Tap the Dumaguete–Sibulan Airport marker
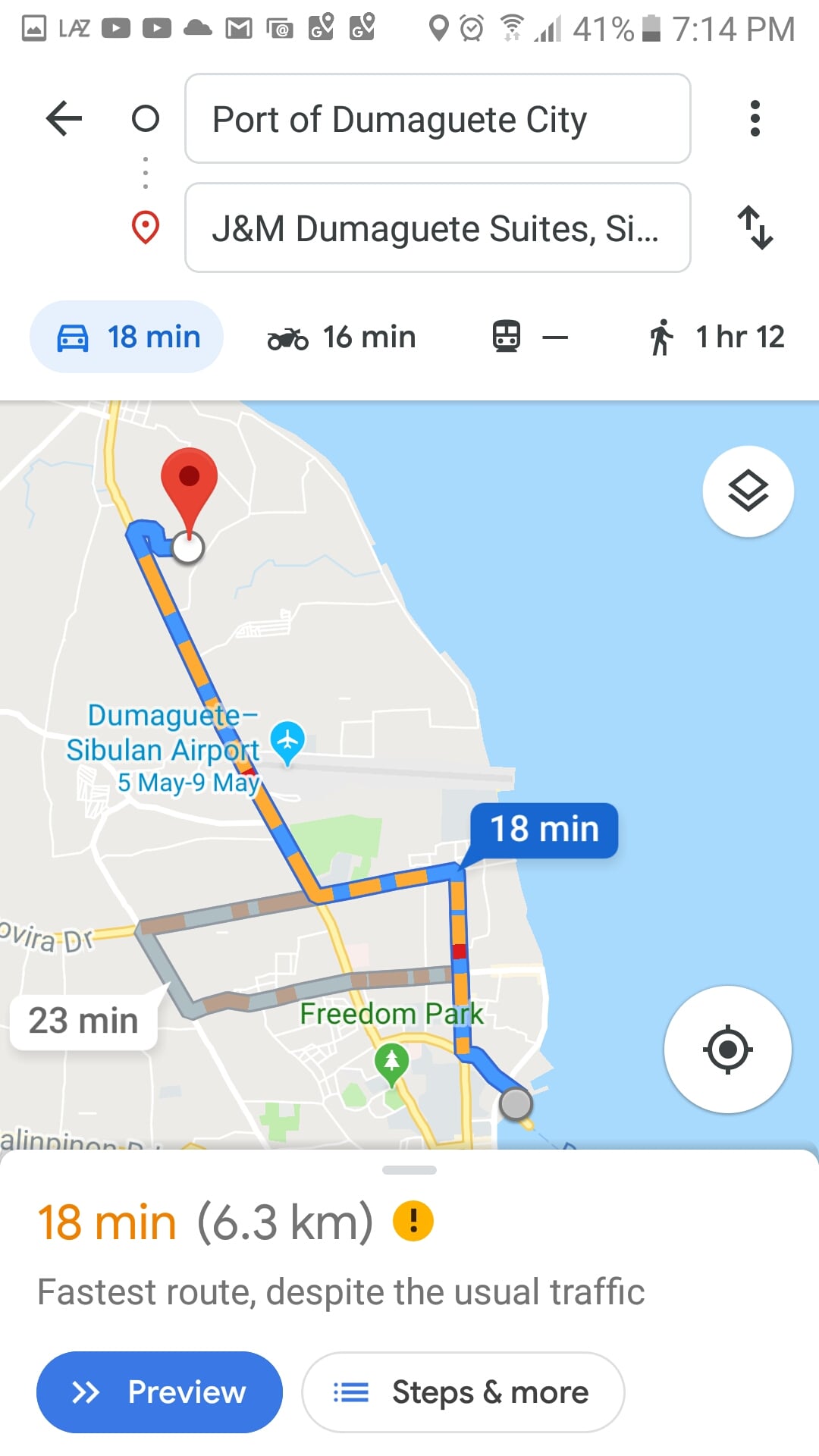The image size is (819, 1456). tap(287, 739)
